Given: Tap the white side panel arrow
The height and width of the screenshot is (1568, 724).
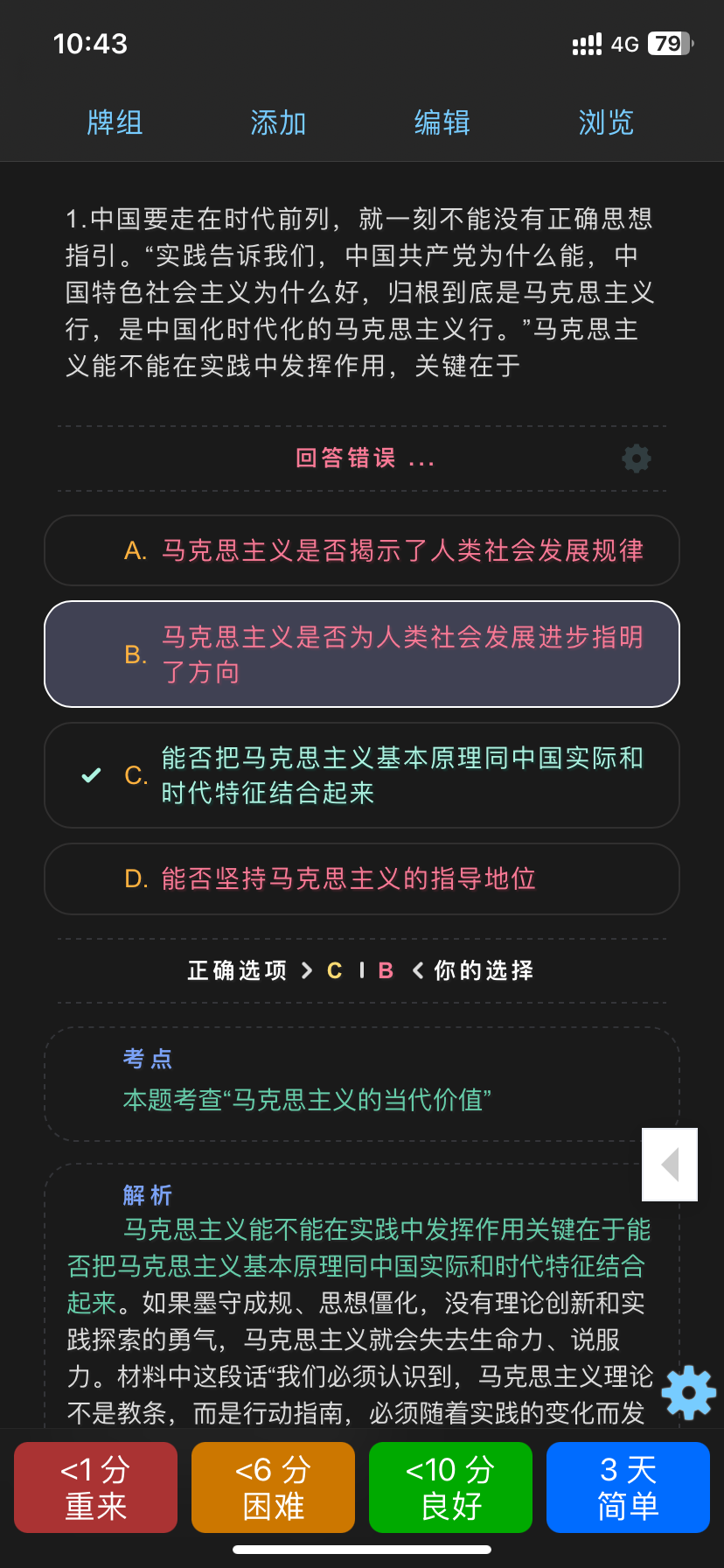Looking at the screenshot, I should tap(670, 1165).
